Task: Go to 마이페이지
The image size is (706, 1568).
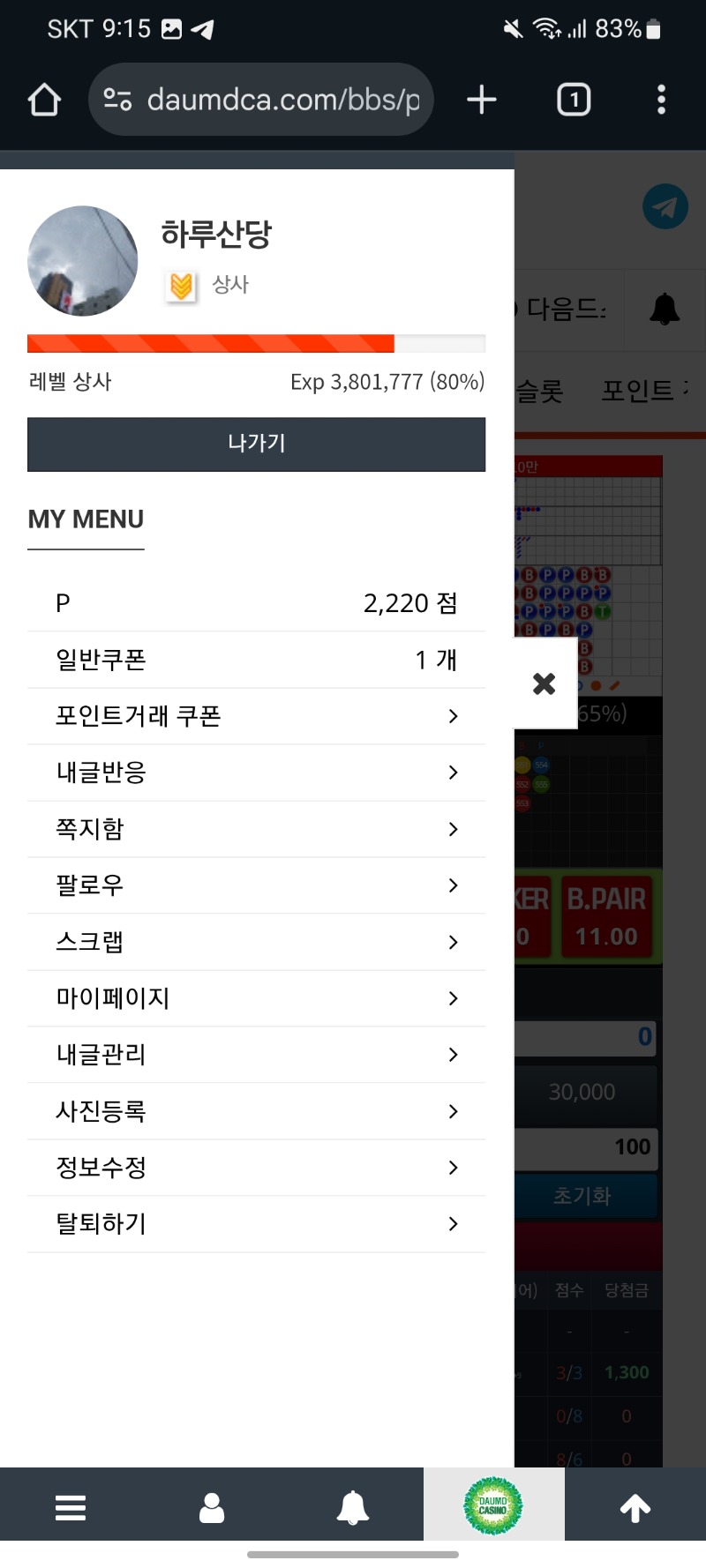Action: pyautogui.click(x=256, y=998)
